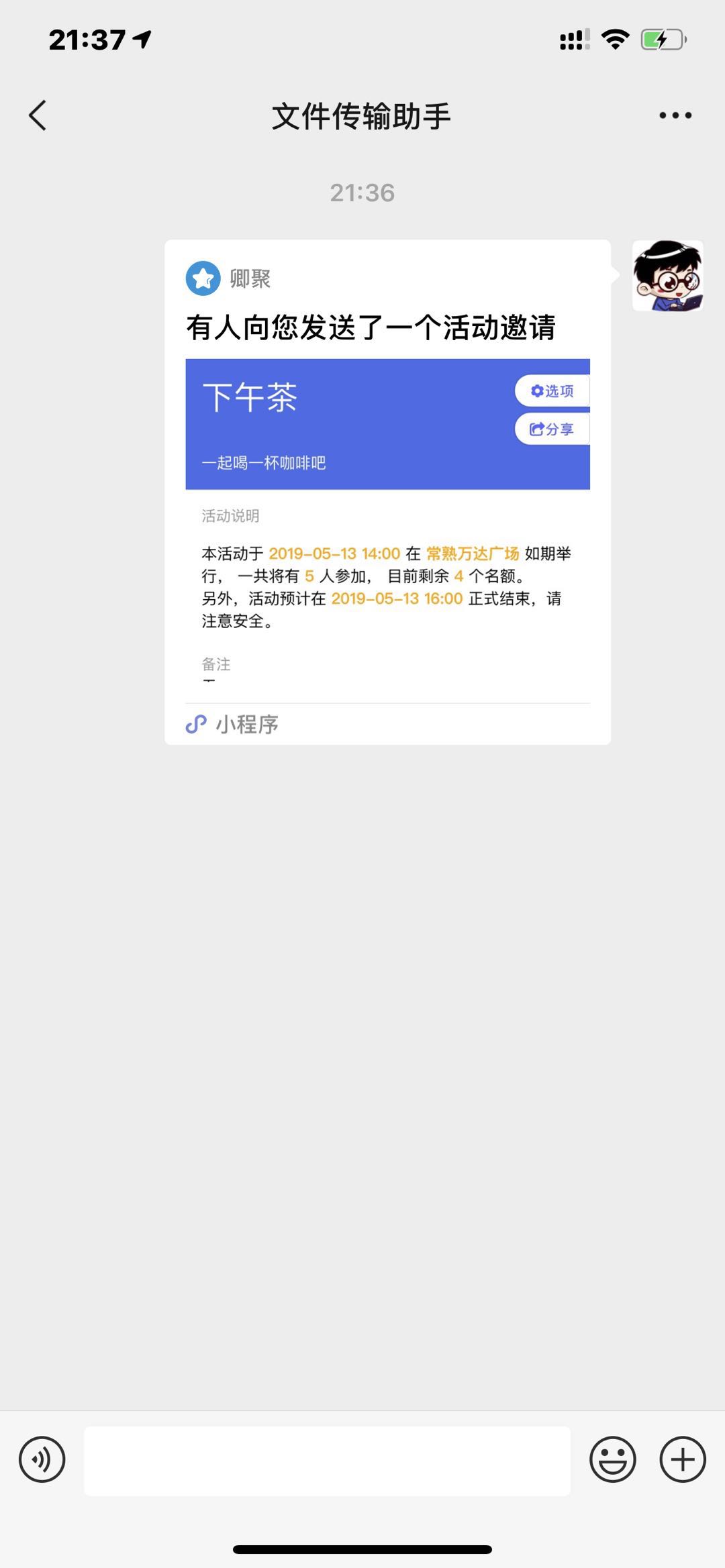Open the plus attachments menu
The height and width of the screenshot is (1568, 725).
[682, 1459]
